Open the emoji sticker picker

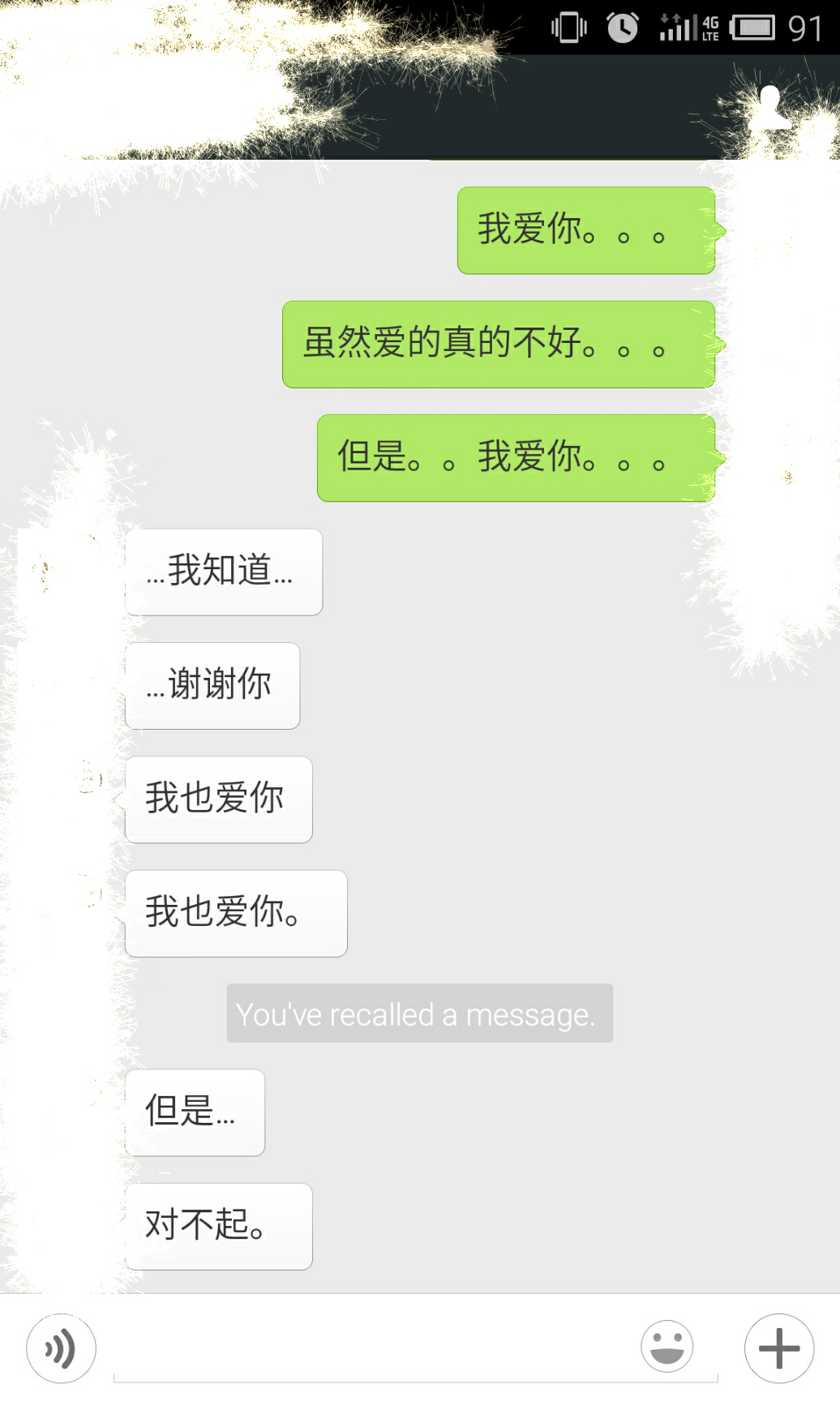pyautogui.click(x=666, y=1347)
